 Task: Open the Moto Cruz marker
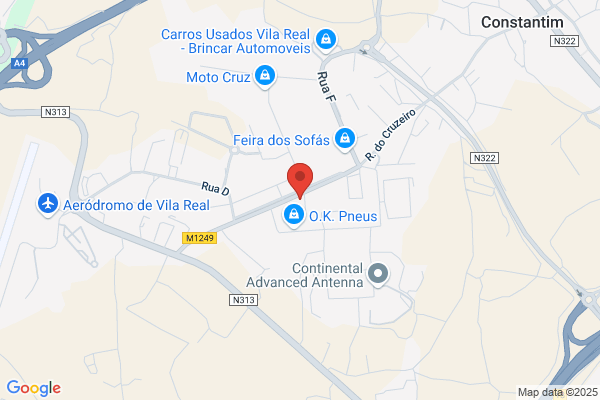tap(265, 76)
